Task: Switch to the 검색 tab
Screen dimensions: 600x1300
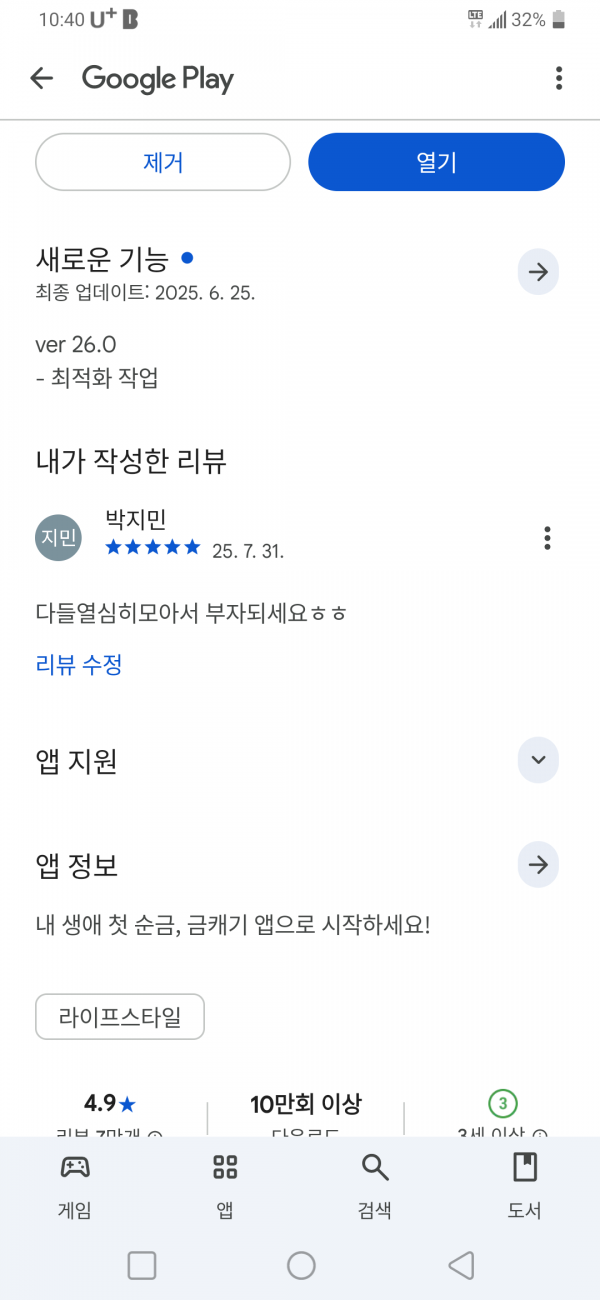Action: tap(375, 1186)
